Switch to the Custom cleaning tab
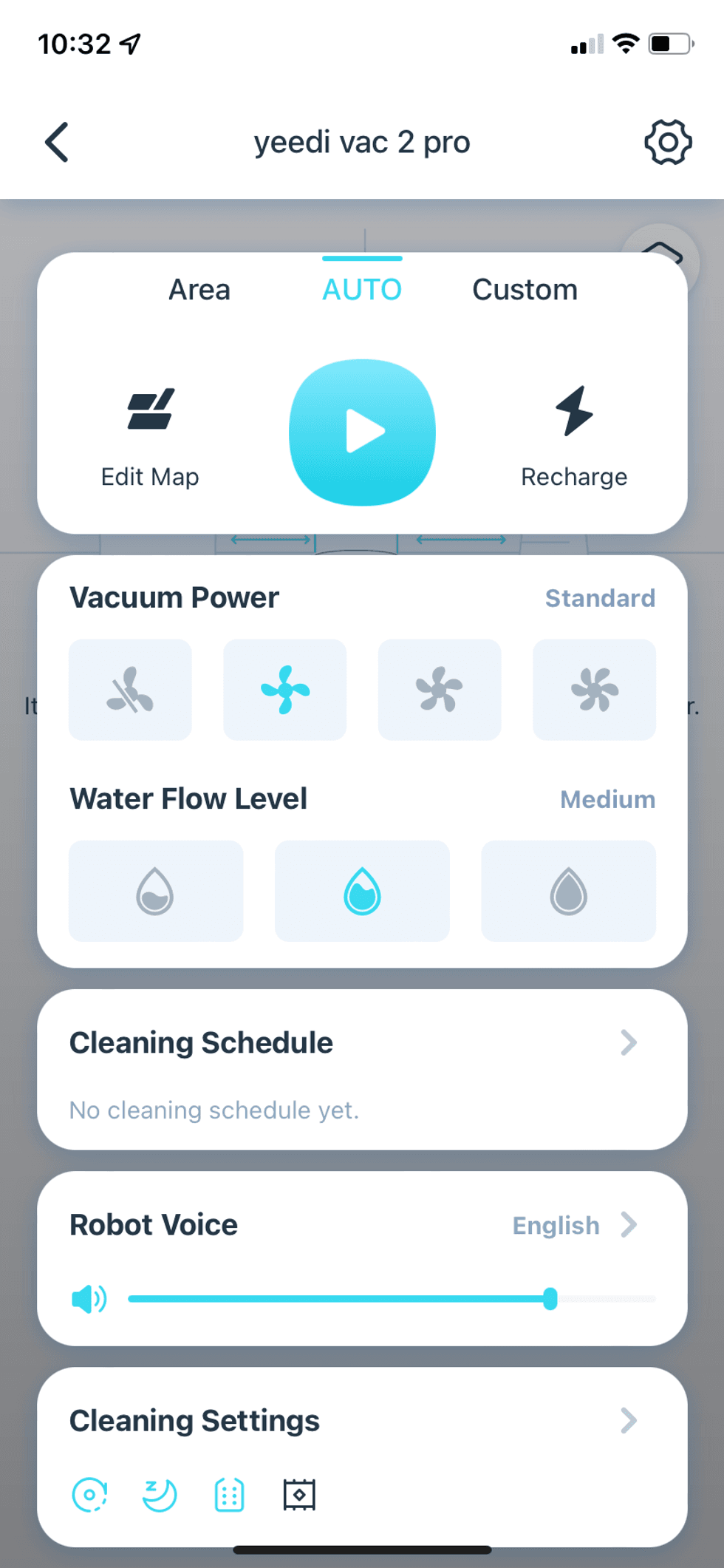Image resolution: width=724 pixels, height=1568 pixels. [x=525, y=290]
